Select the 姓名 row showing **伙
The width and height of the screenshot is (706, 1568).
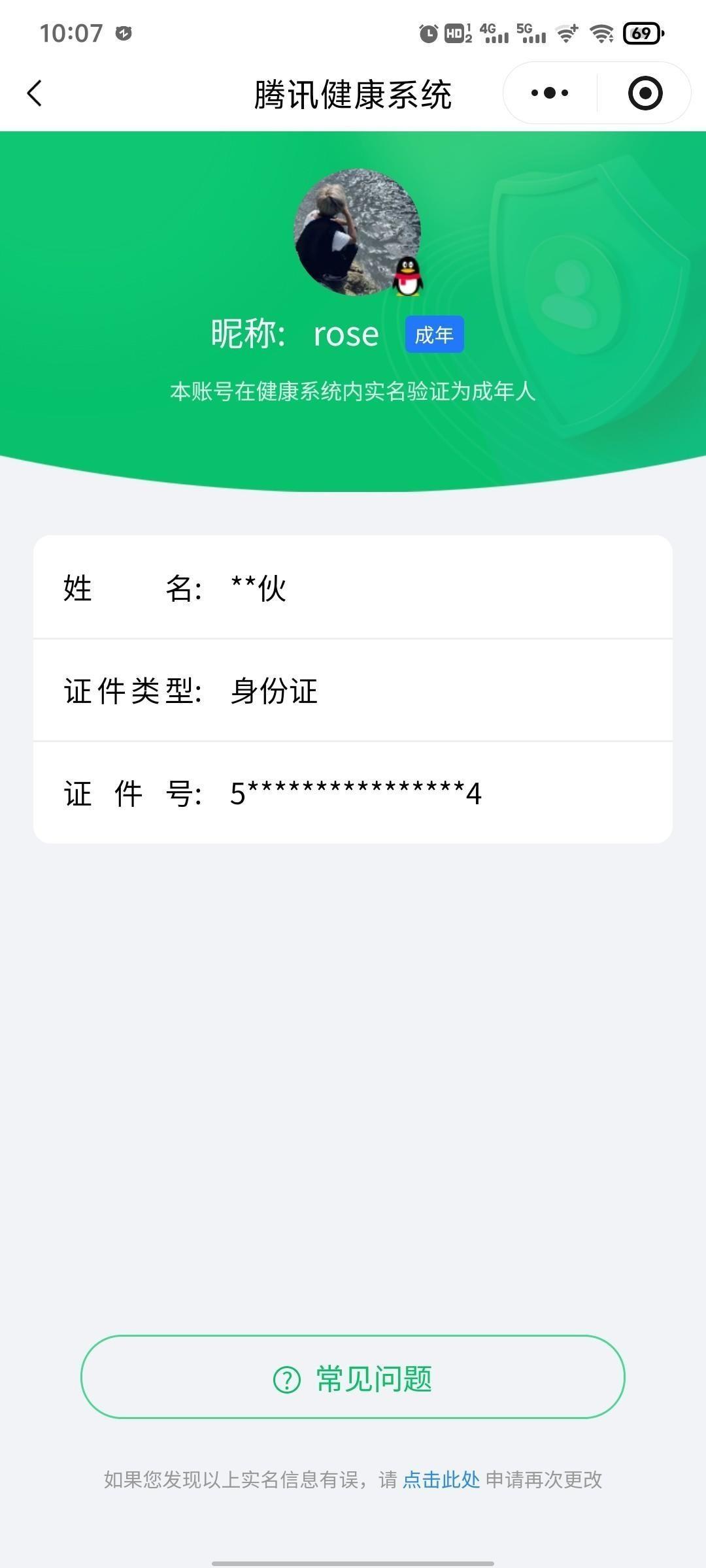353,589
